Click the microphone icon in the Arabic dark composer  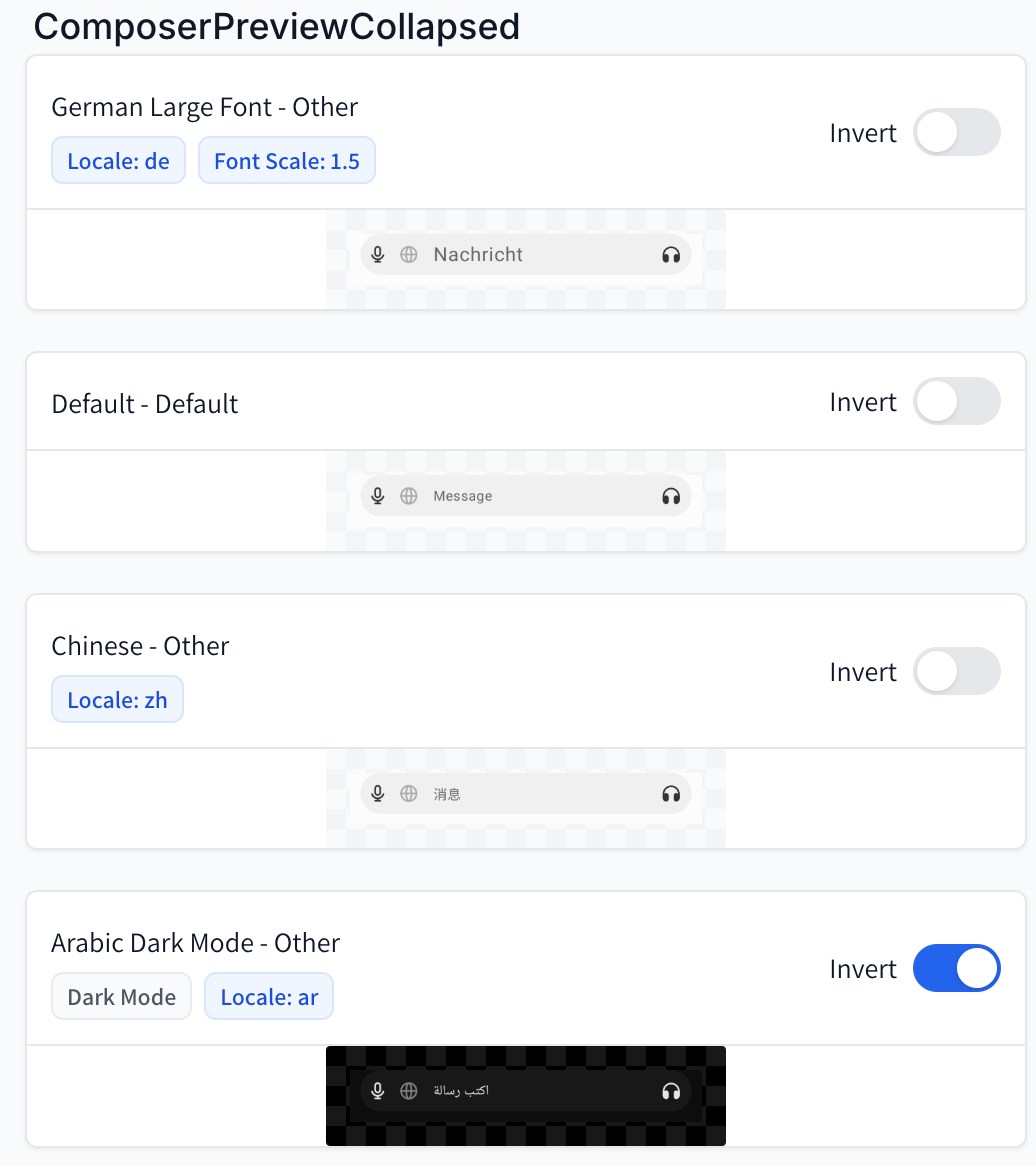pyautogui.click(x=378, y=1091)
